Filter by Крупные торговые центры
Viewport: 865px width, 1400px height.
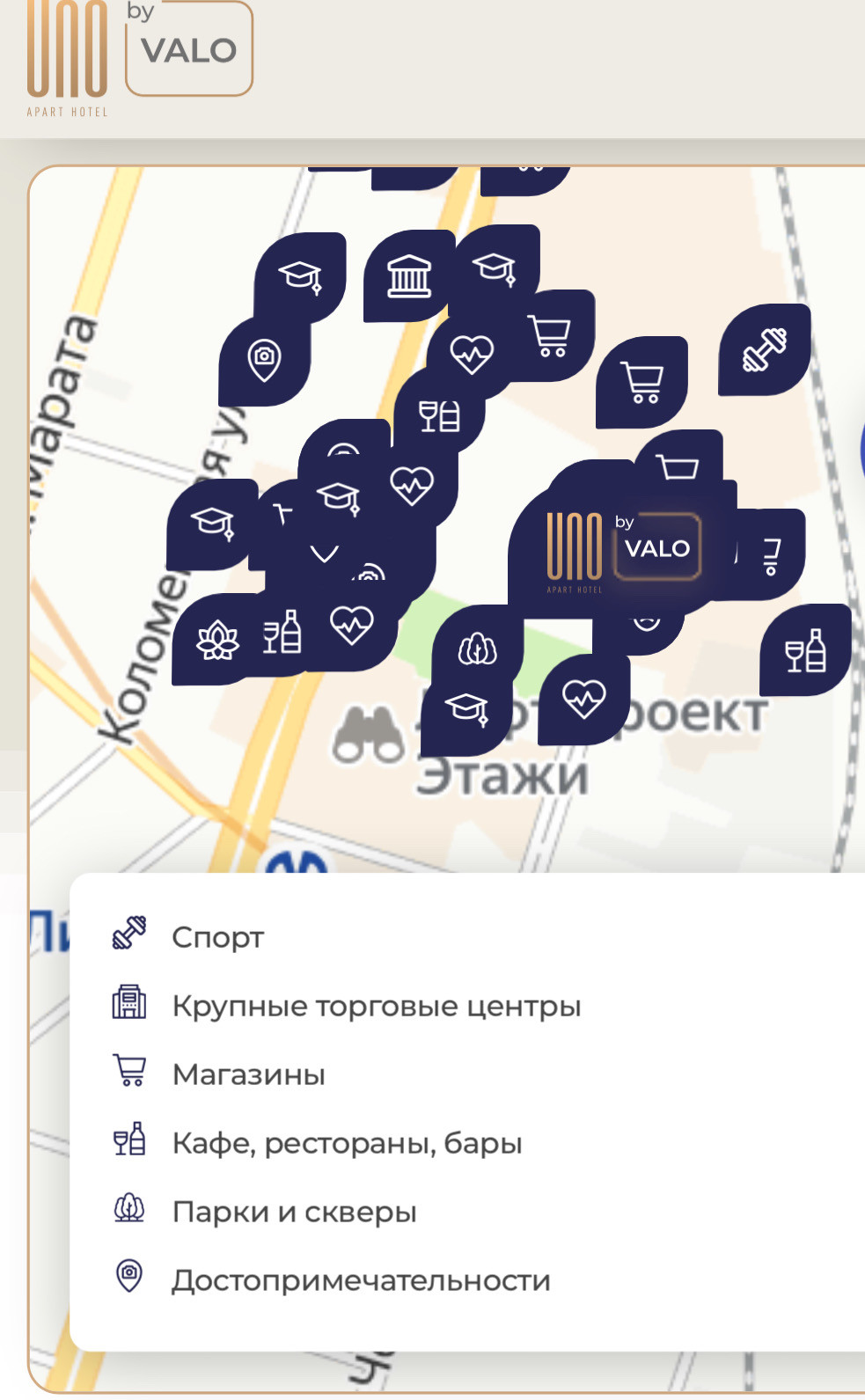[376, 1005]
